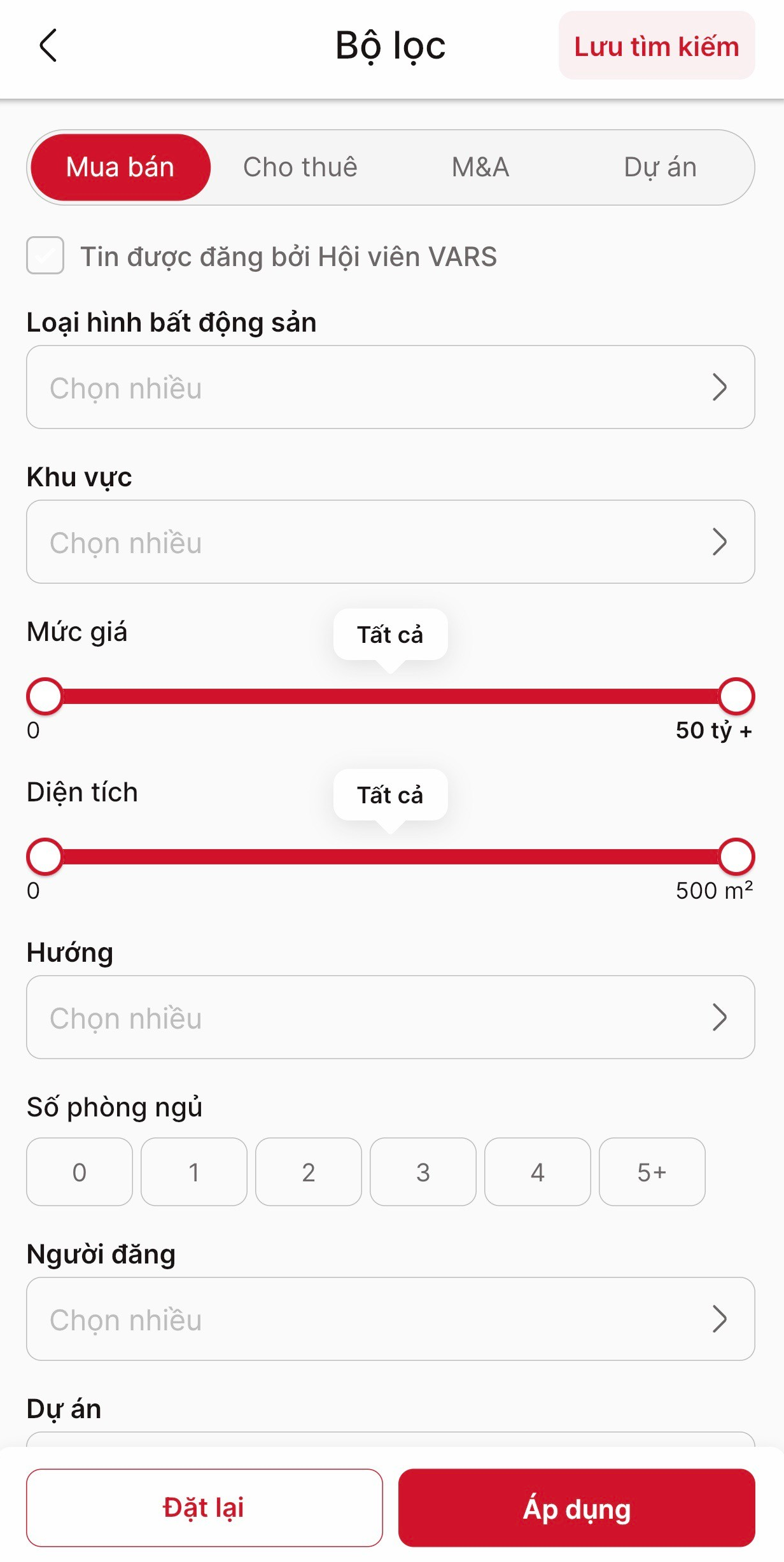Tap the 50 tỷ + price slider handle
784x1562 pixels.
[x=736, y=696]
